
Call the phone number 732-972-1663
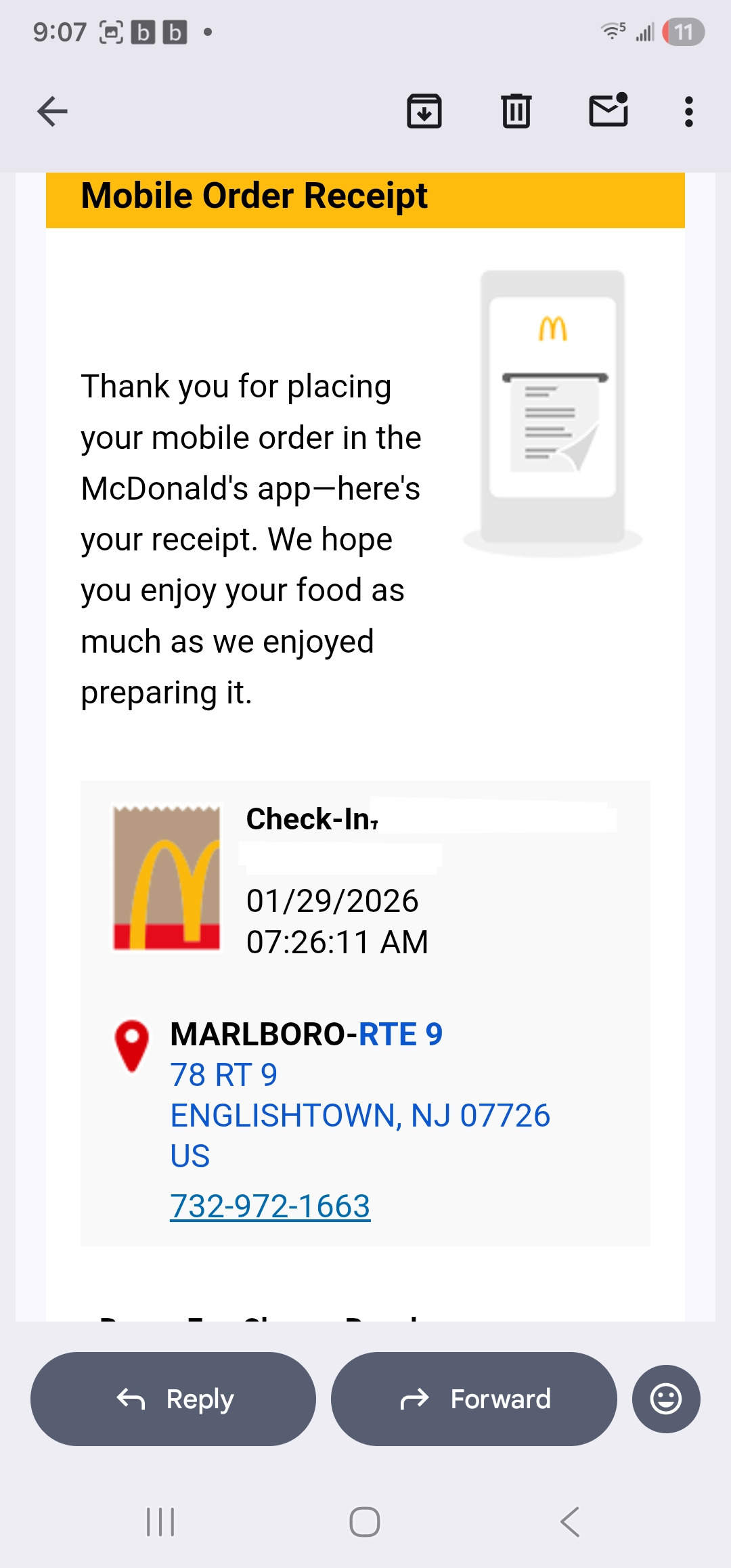coord(270,1206)
